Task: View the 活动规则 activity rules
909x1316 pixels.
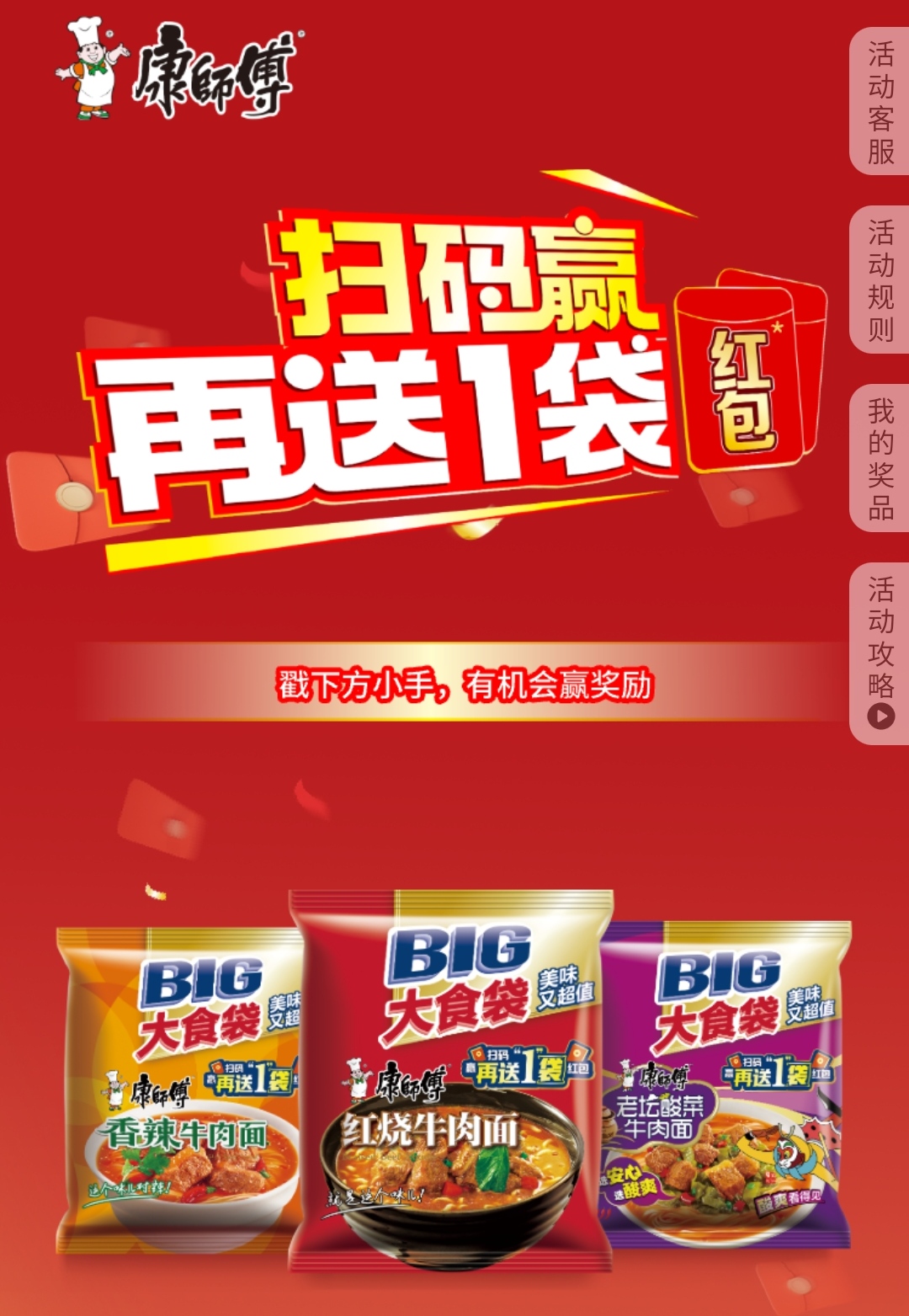Action: pos(880,280)
